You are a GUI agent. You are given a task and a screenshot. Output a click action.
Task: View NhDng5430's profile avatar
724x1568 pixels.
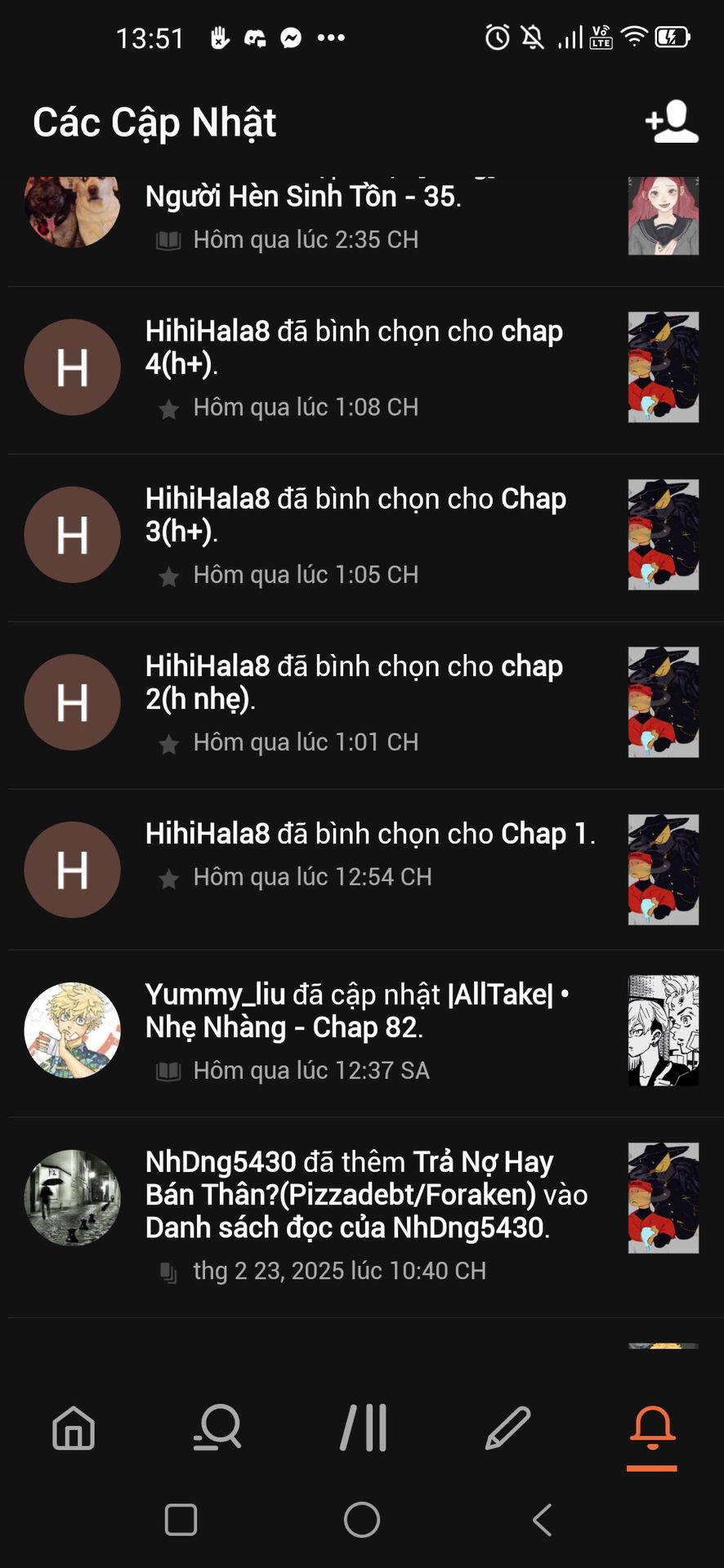73,1197
